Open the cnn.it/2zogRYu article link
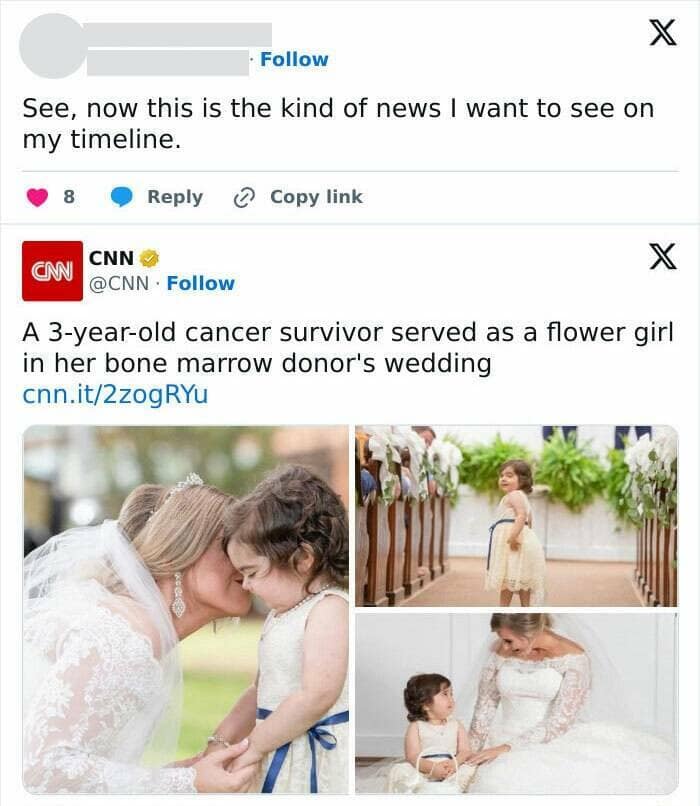 coord(115,394)
